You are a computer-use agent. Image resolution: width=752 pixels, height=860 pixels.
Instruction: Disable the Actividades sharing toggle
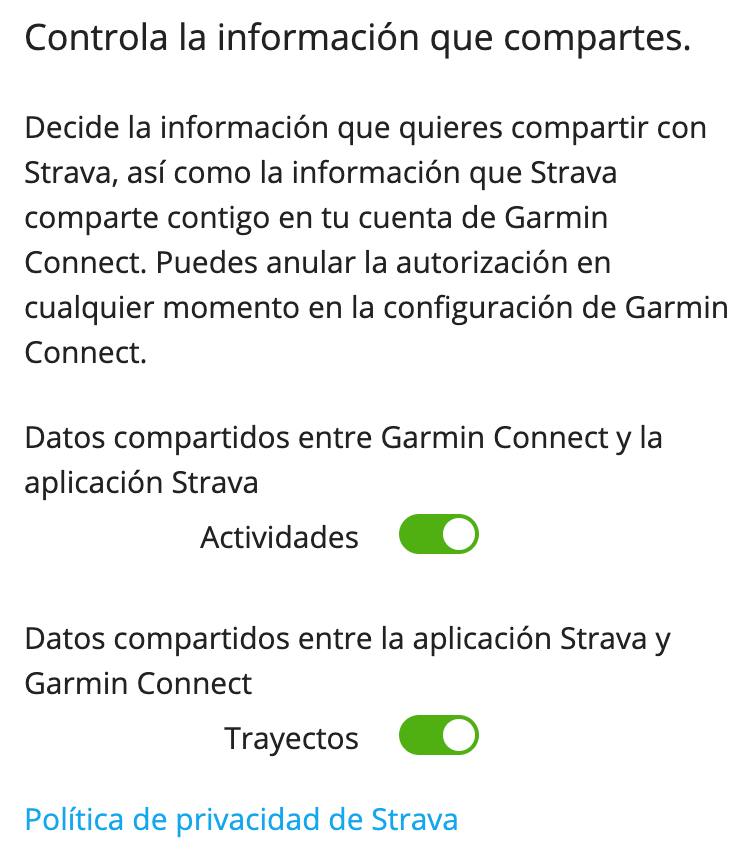coord(438,536)
